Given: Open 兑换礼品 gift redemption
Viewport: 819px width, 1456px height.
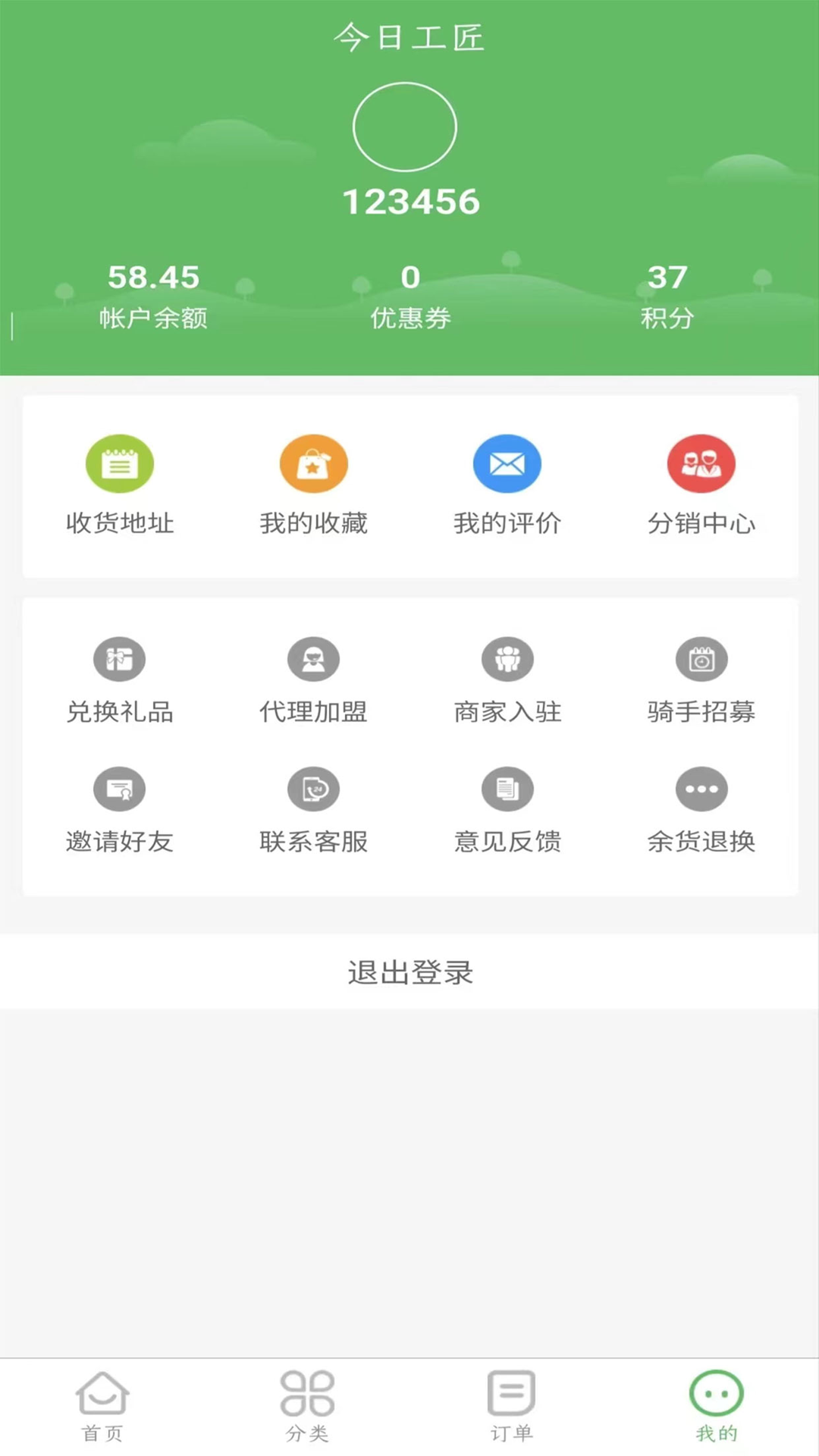Looking at the screenshot, I should click(x=120, y=680).
